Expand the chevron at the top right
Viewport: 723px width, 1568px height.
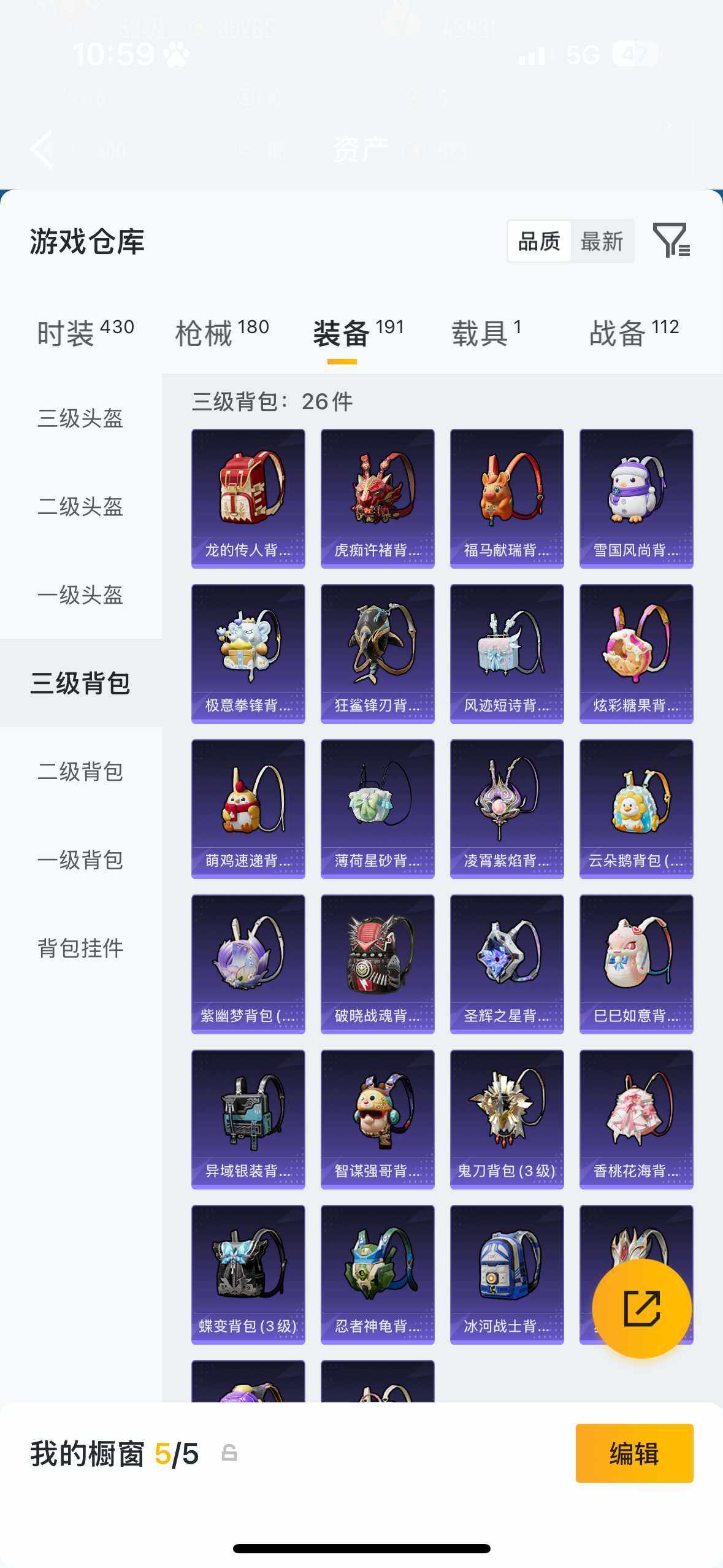[668, 127]
